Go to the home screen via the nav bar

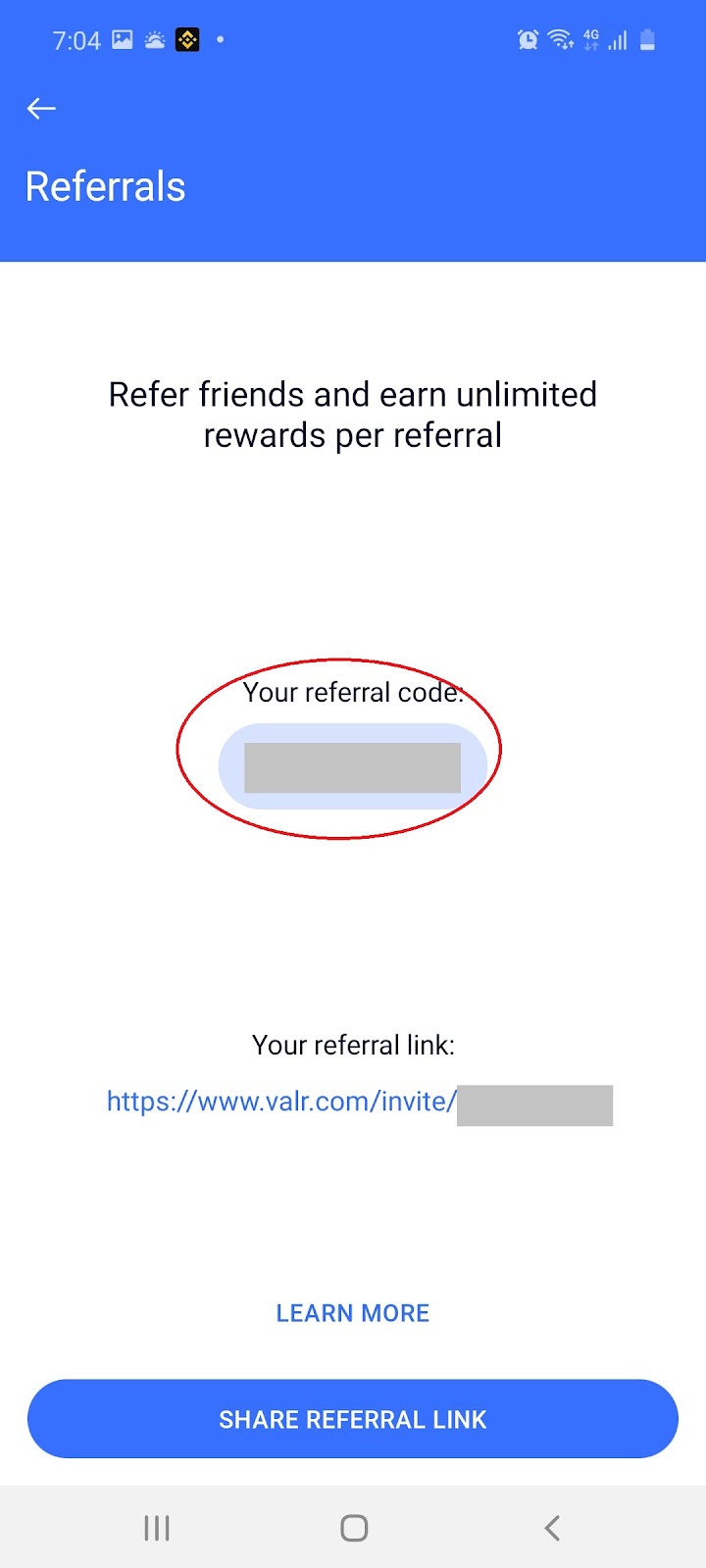pyautogui.click(x=354, y=1528)
